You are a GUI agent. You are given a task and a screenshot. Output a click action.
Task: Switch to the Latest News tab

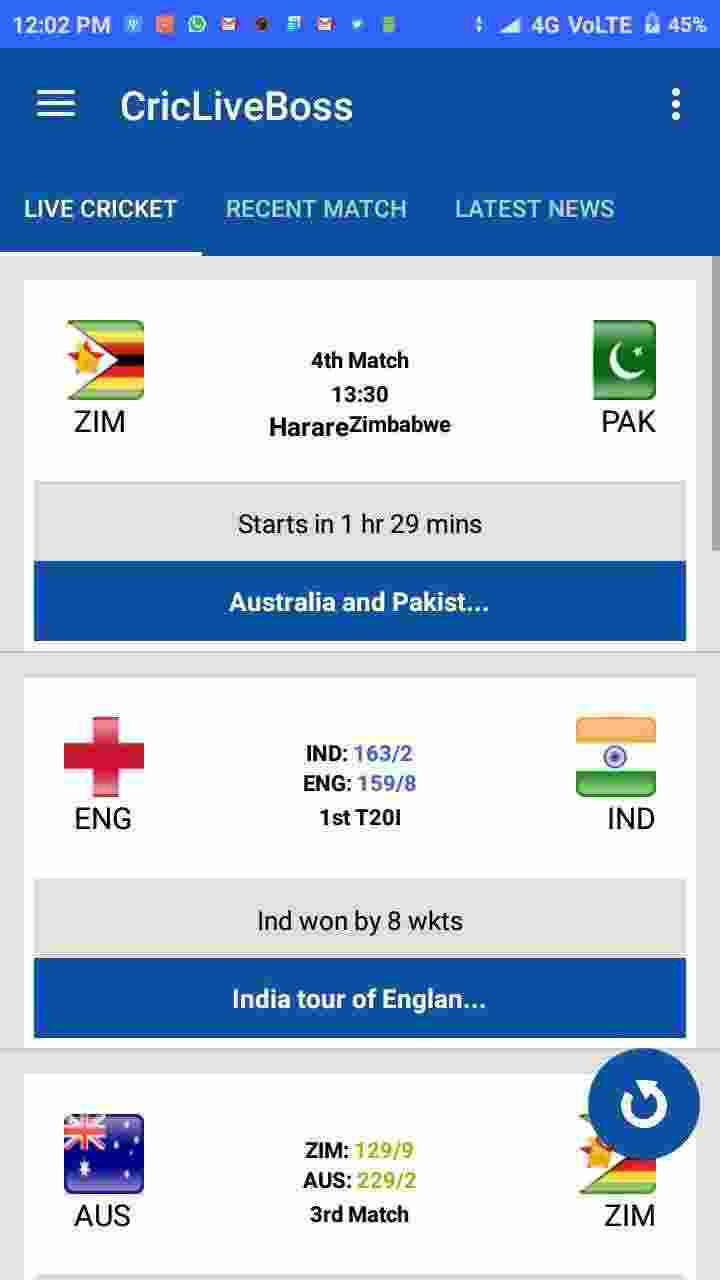click(x=534, y=209)
